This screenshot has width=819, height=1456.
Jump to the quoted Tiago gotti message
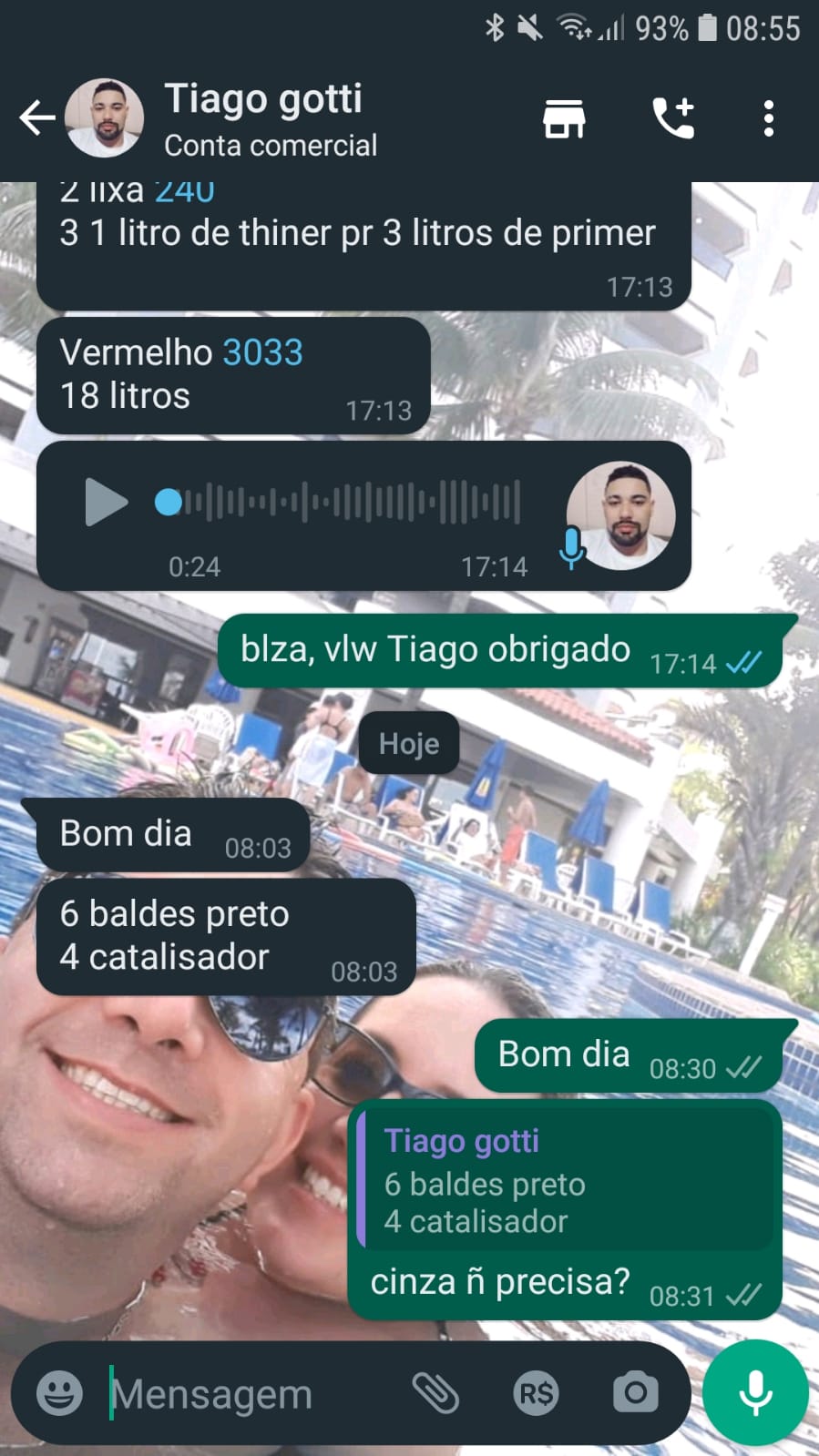[565, 1180]
